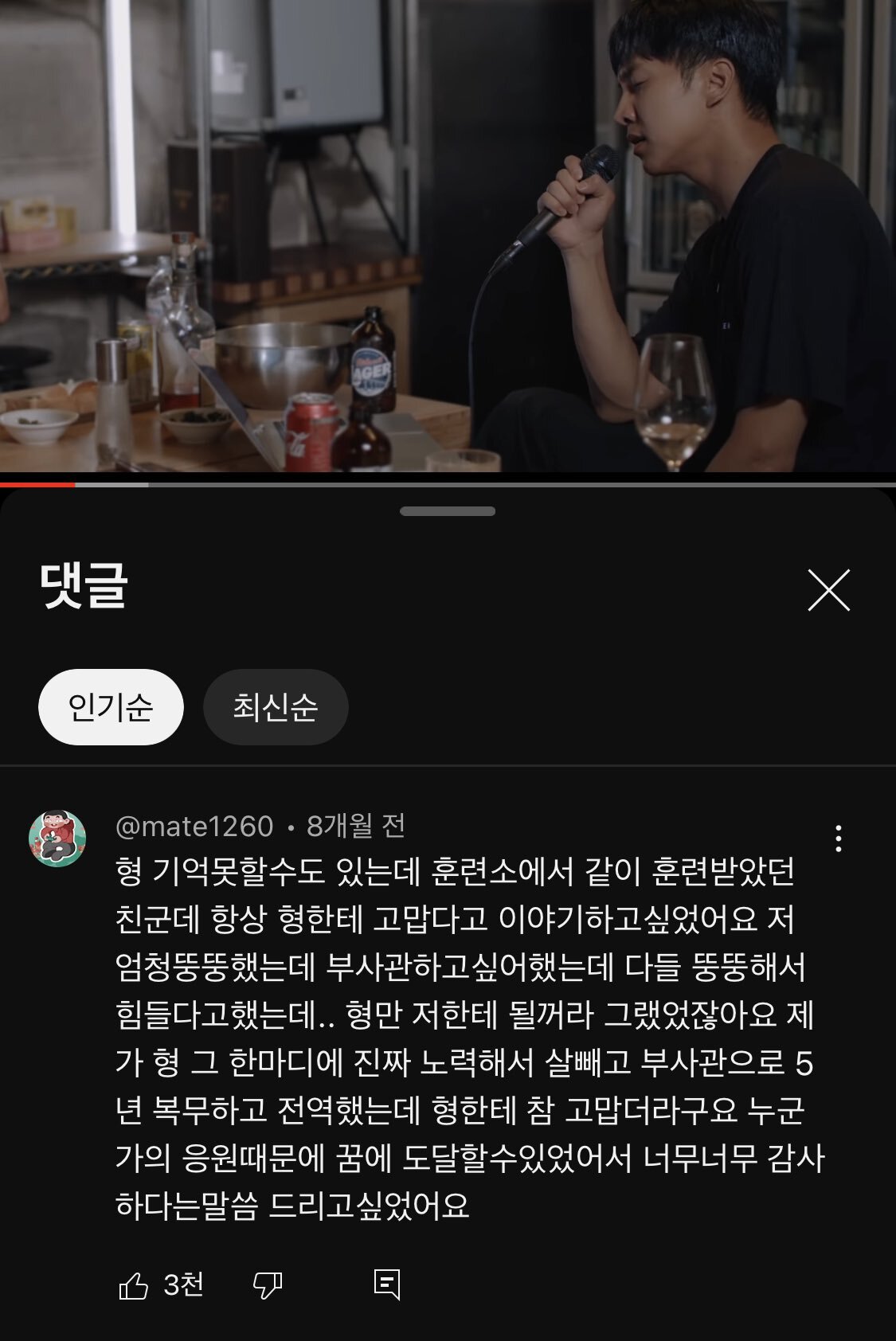Choose the 최신순 filter chip
896x1341 pixels.
click(x=275, y=706)
